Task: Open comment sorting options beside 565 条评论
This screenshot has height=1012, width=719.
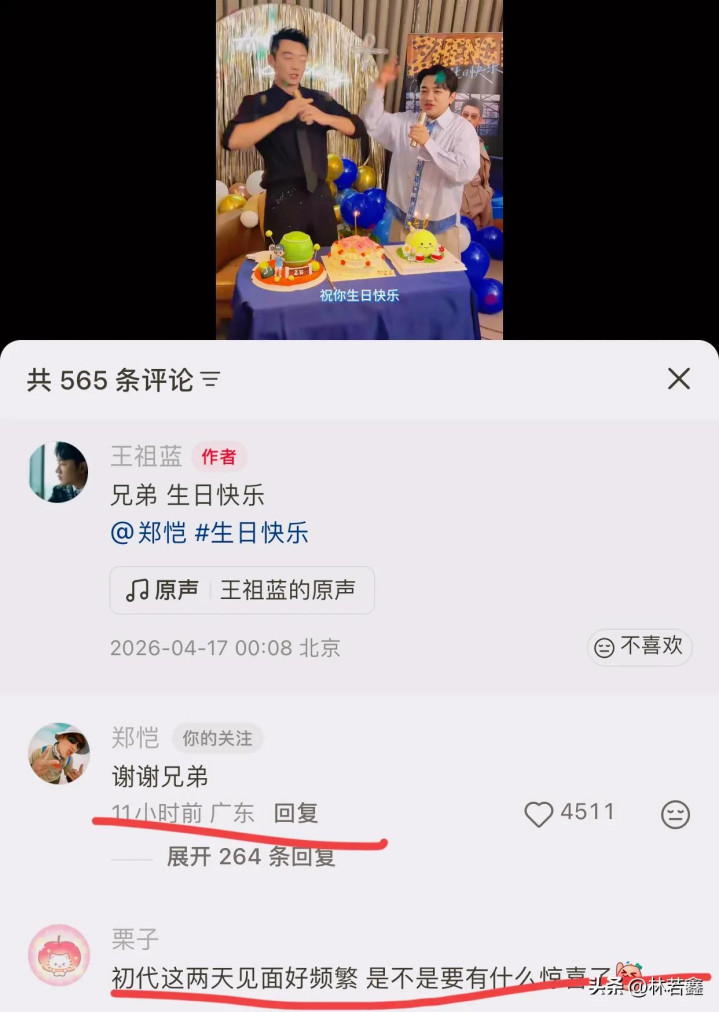Action: coord(210,380)
